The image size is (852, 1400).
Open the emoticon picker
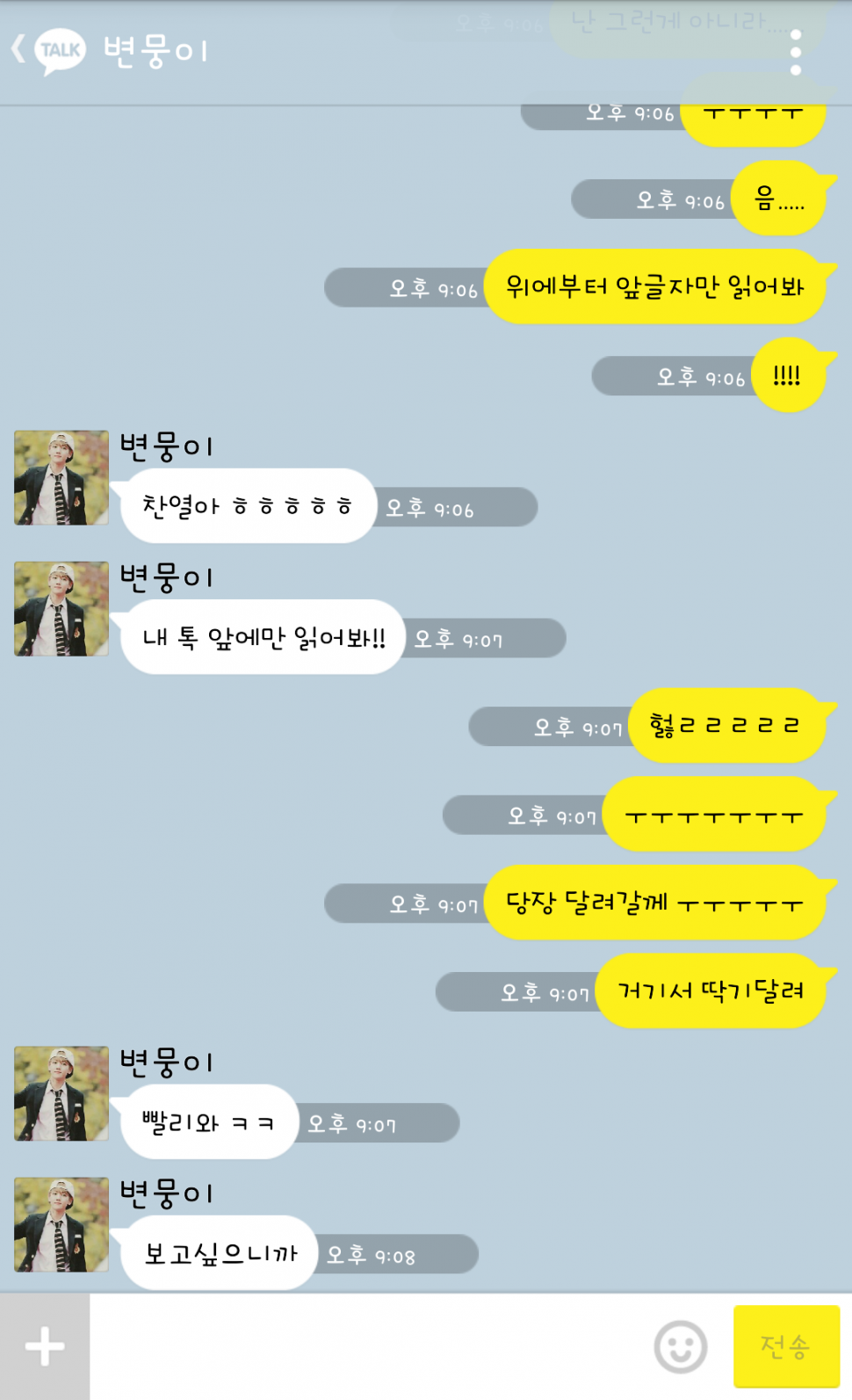(681, 1346)
